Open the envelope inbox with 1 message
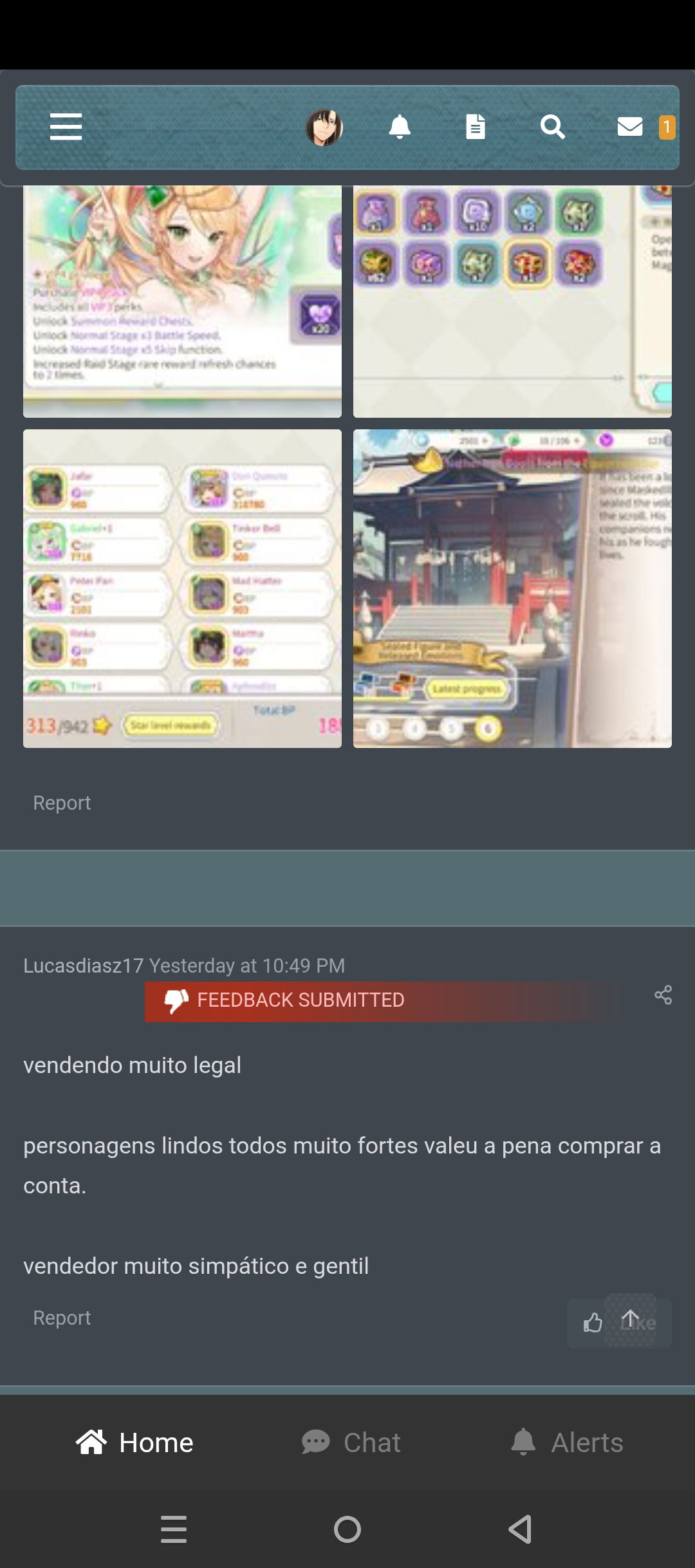 631,127
